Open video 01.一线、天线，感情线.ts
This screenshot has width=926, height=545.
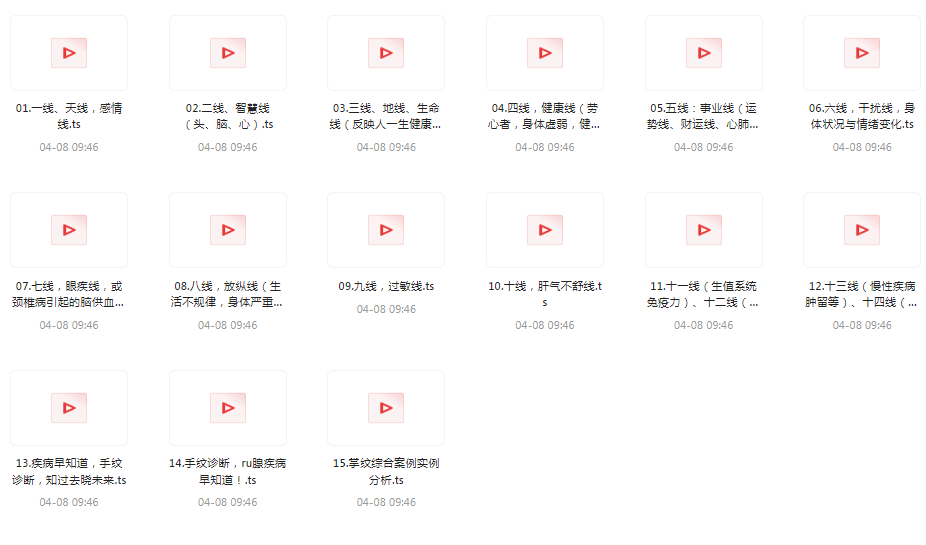pyautogui.click(x=69, y=53)
